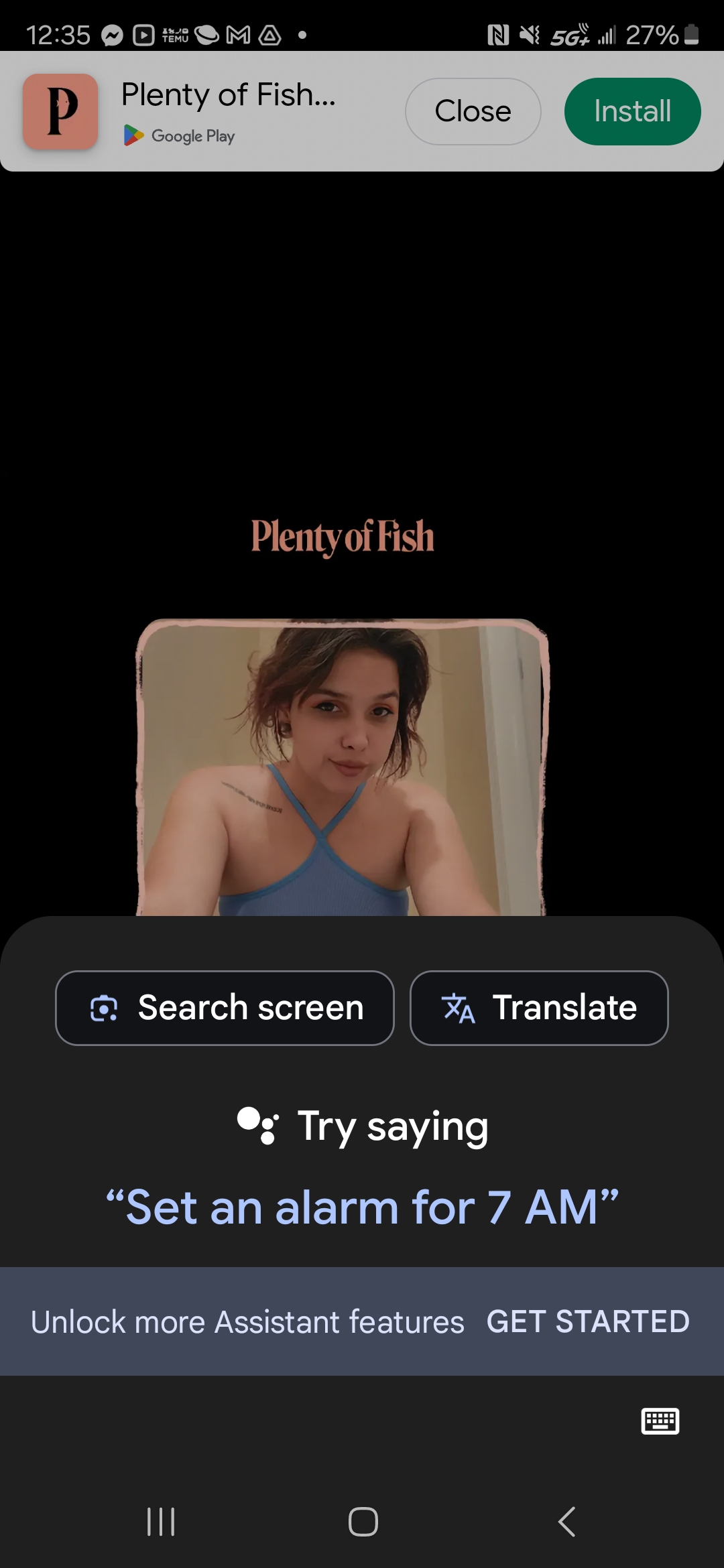Install Plenty of Fish from Google Play
This screenshot has width=724, height=1568.
(631, 111)
